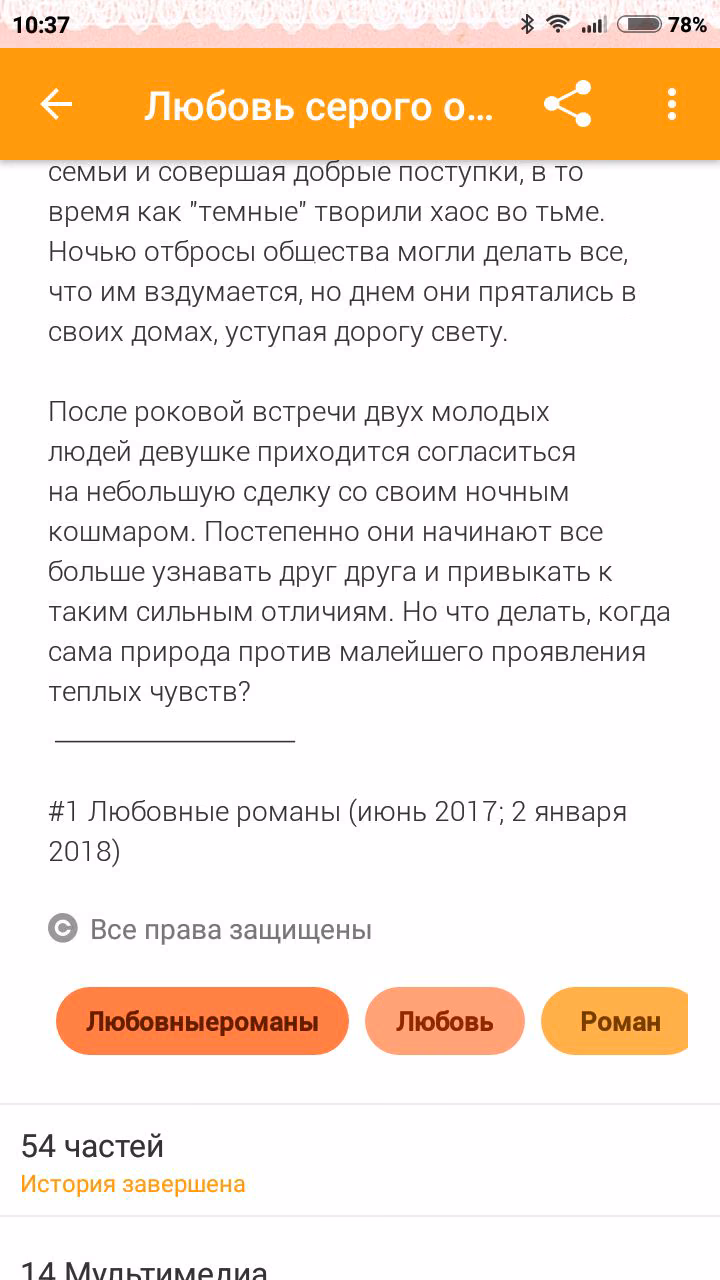Open the 54 частей chapter list
This screenshot has height=1280, width=720.
[x=360, y=1162]
